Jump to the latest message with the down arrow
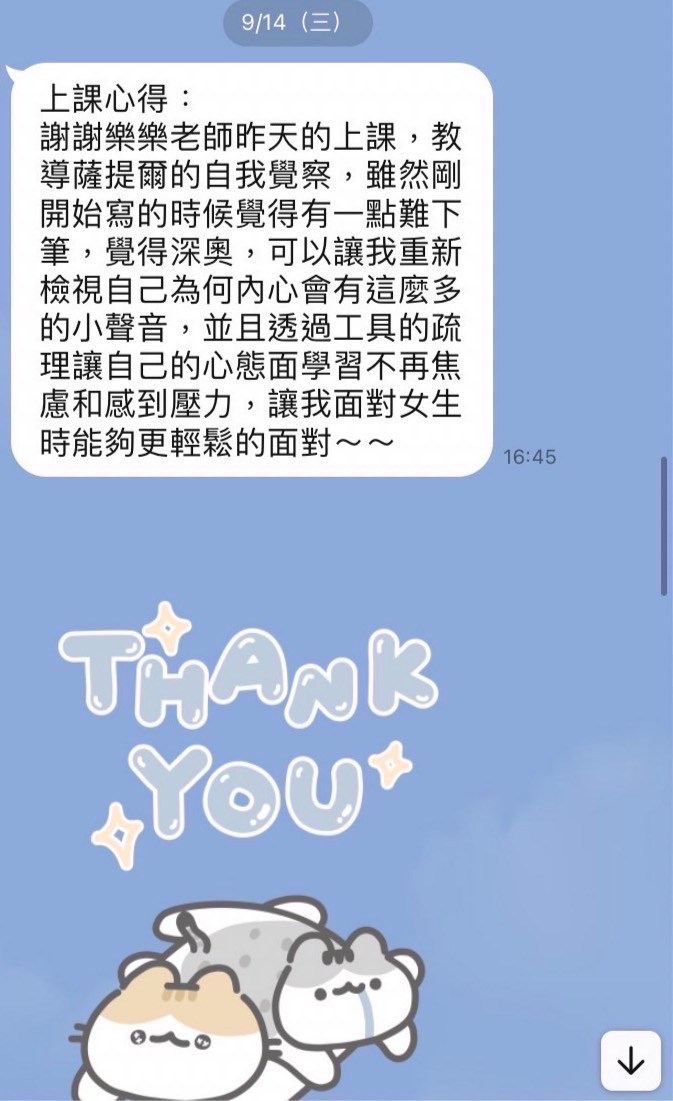Image resolution: width=673 pixels, height=1101 pixels. 630,1061
